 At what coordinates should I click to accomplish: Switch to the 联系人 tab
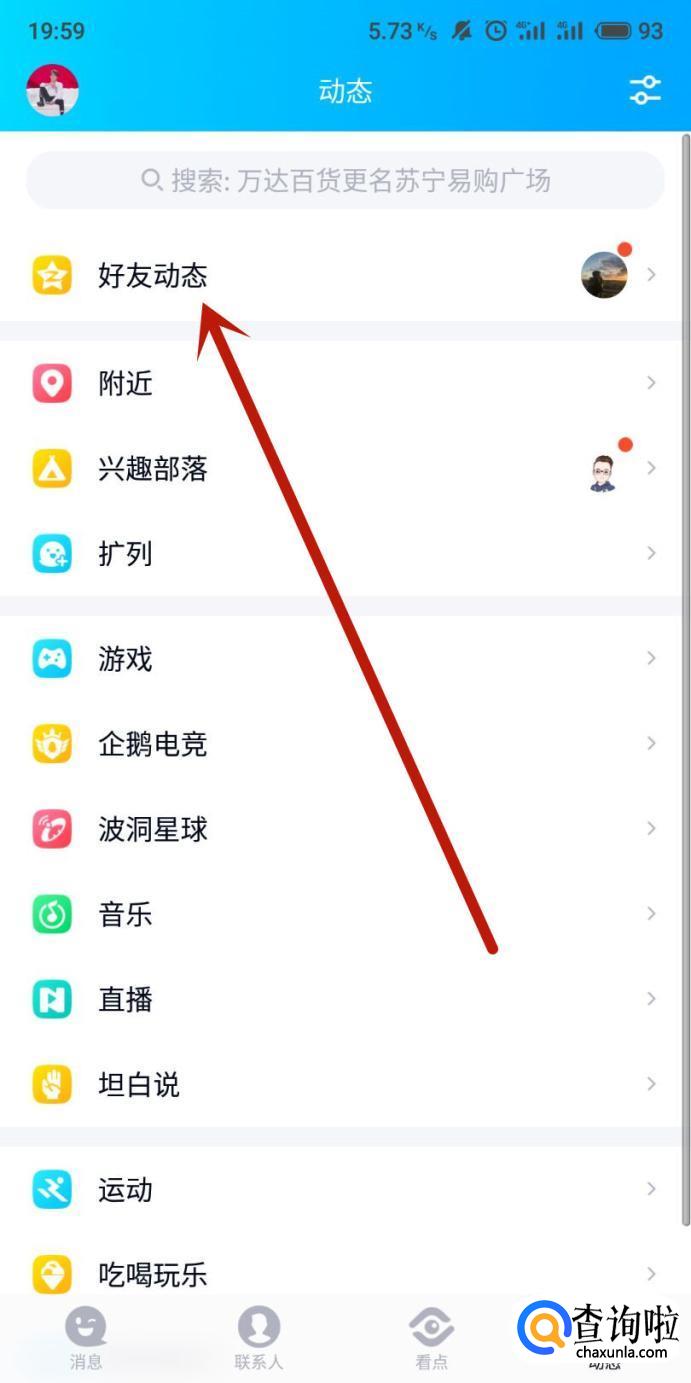(x=259, y=1339)
